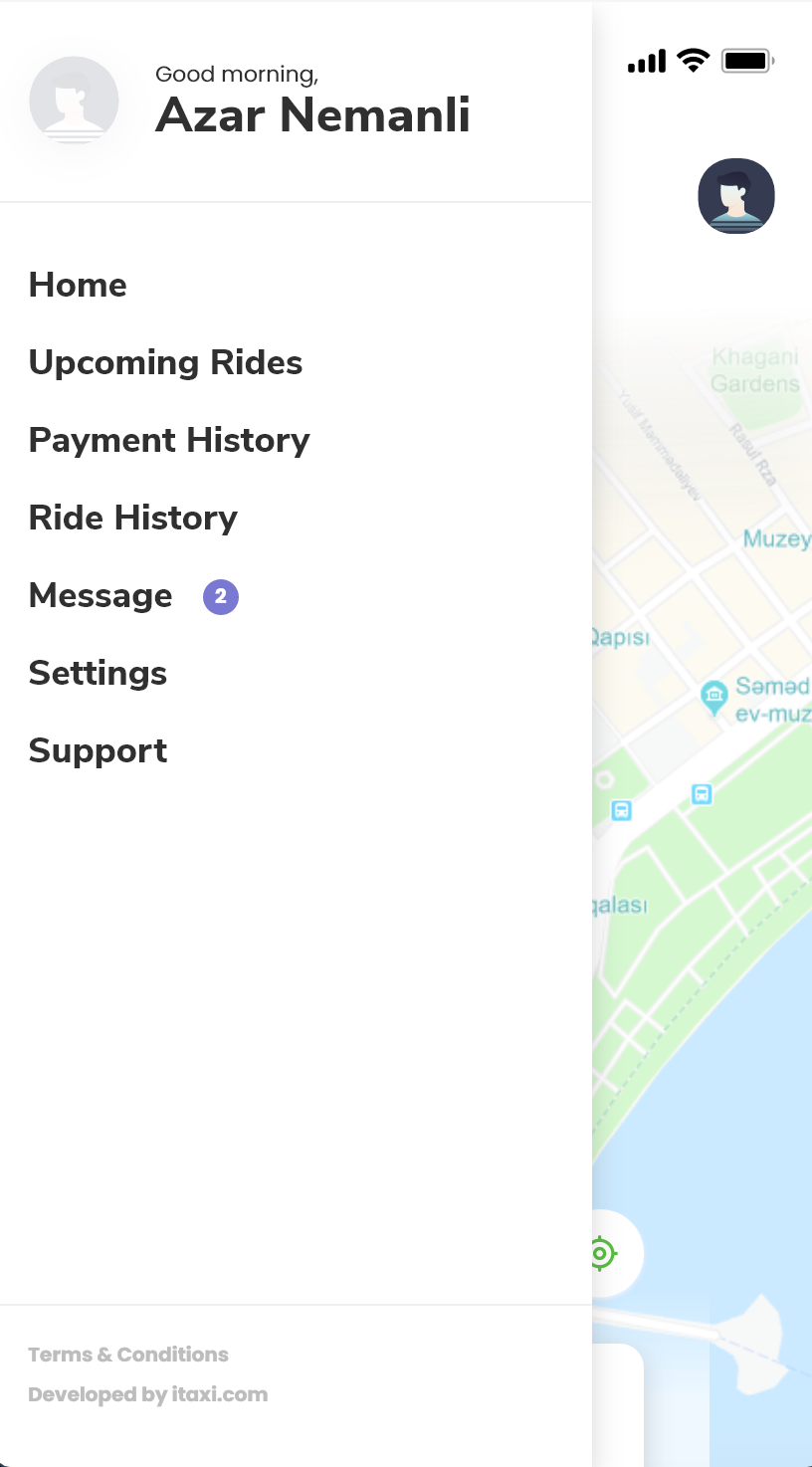Screen dimensions: 812x1467
Task: Tap the Wi-Fi icon in the status bar
Action: click(694, 60)
